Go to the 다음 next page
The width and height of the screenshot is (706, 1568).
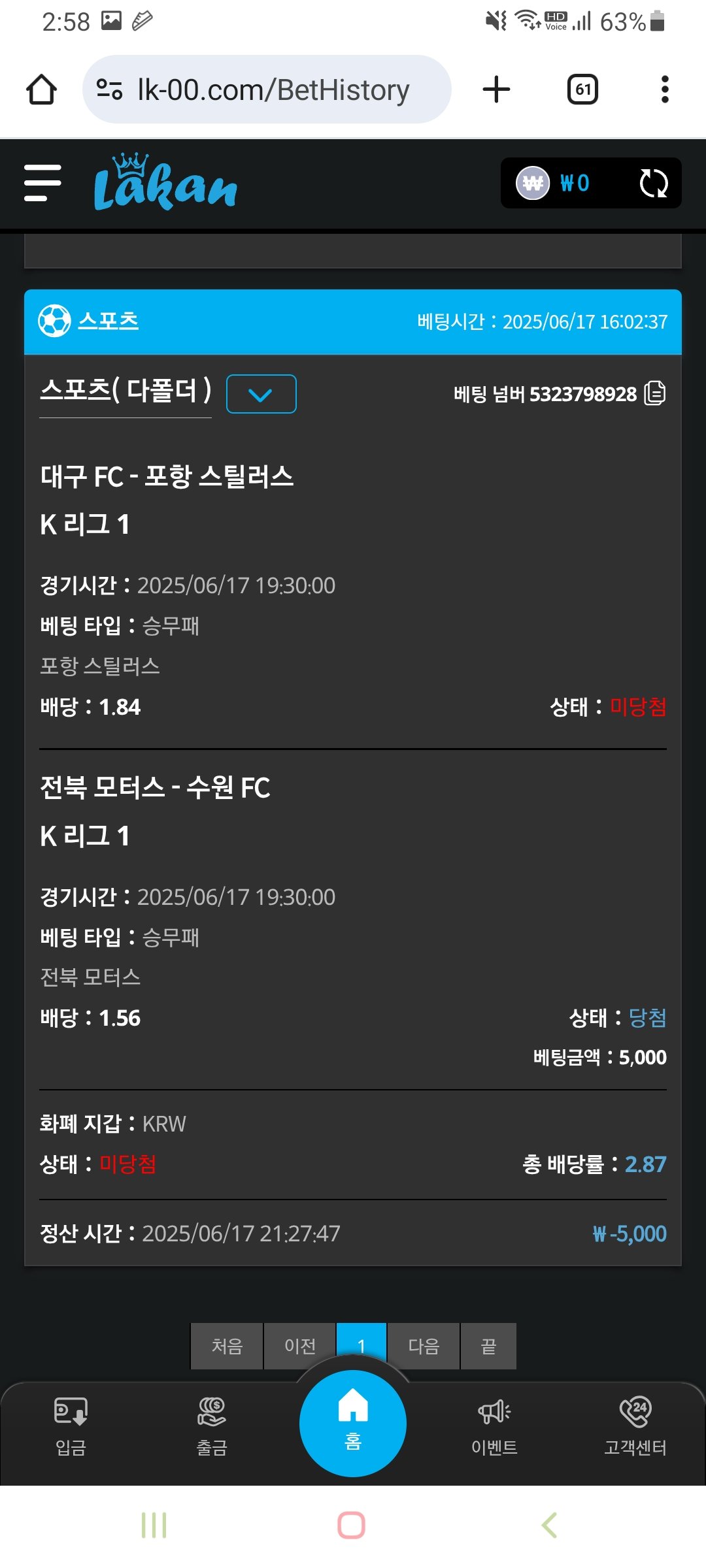(x=424, y=1346)
